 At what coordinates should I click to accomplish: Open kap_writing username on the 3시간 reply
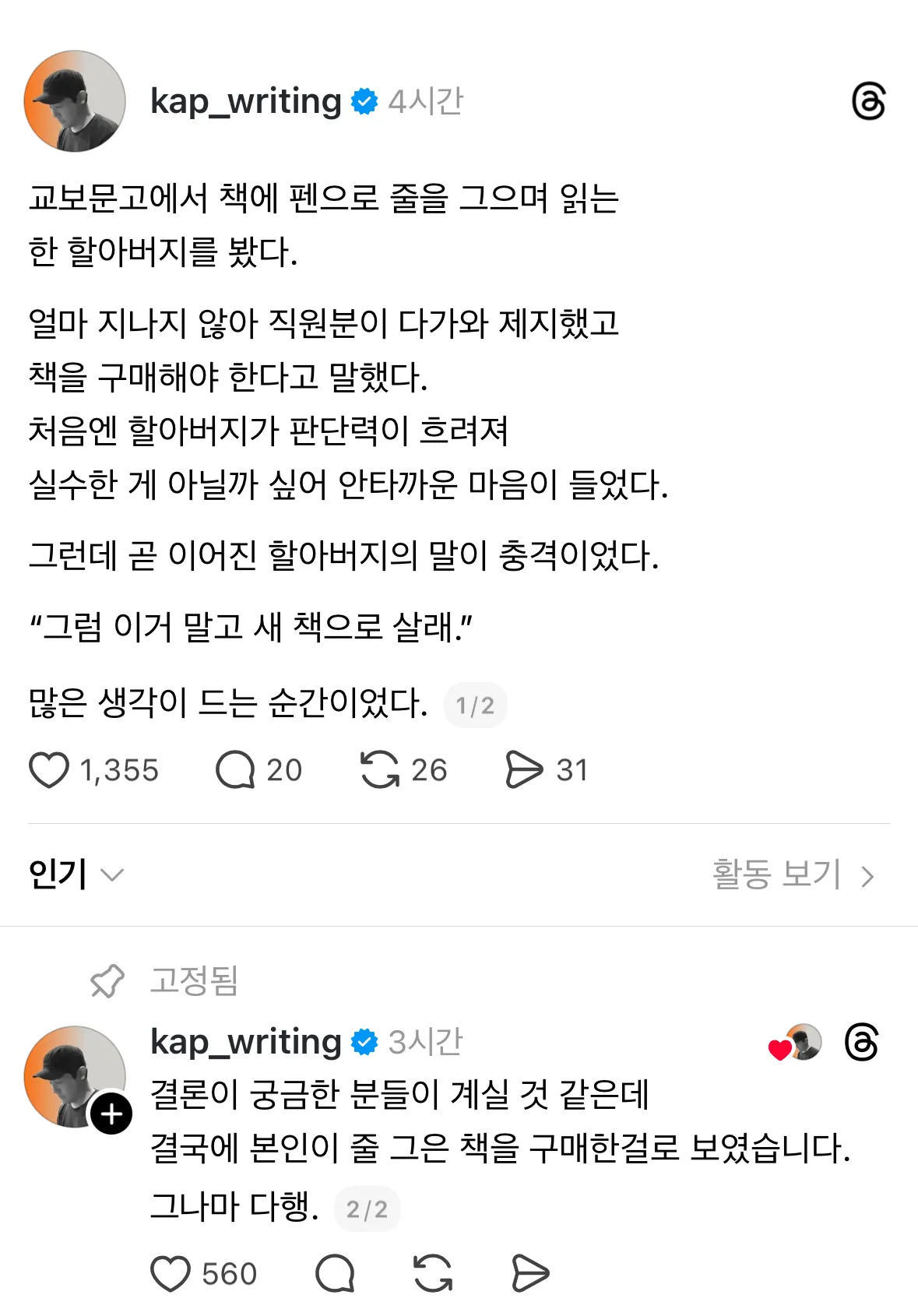245,1042
